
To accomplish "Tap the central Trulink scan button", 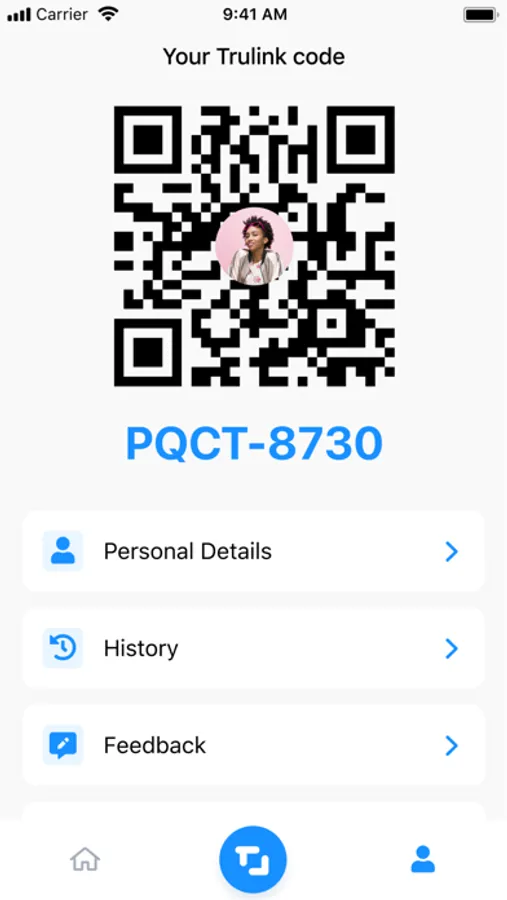I will [253, 860].
